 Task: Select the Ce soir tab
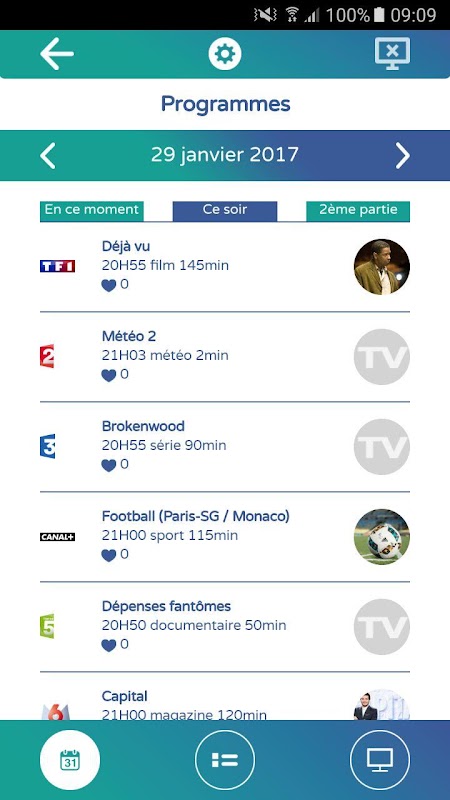click(225, 211)
